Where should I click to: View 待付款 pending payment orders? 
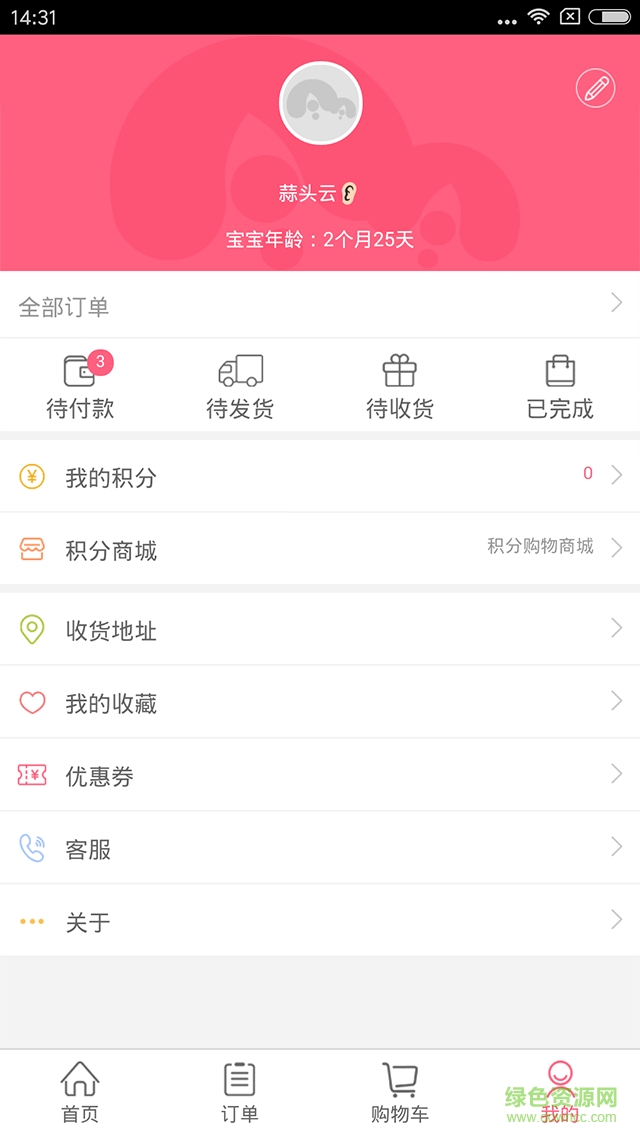[x=80, y=386]
